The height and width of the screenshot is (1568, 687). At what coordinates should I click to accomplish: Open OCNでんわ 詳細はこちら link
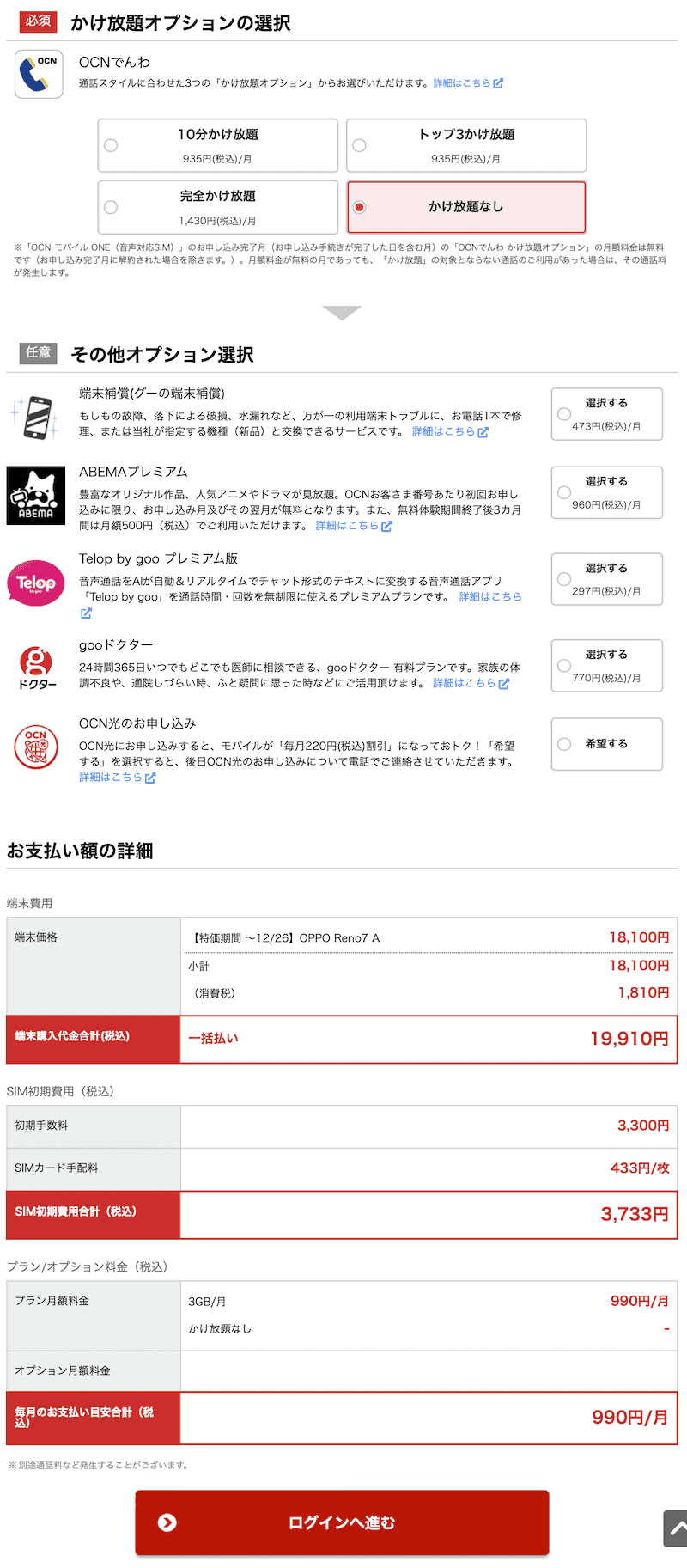468,83
